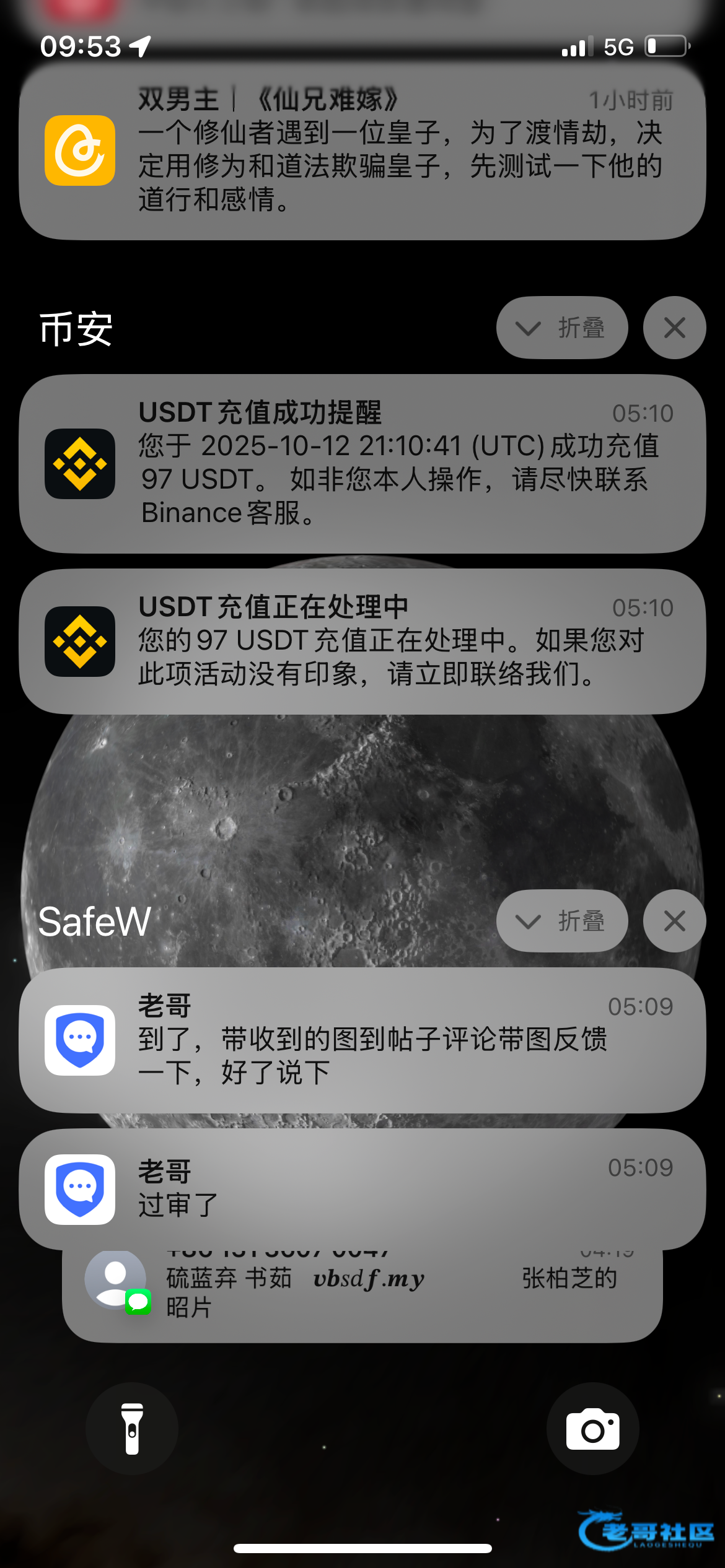The image size is (725, 1568).
Task: Open the 《仙兄难嫁》 novel notification
Action: [x=362, y=150]
